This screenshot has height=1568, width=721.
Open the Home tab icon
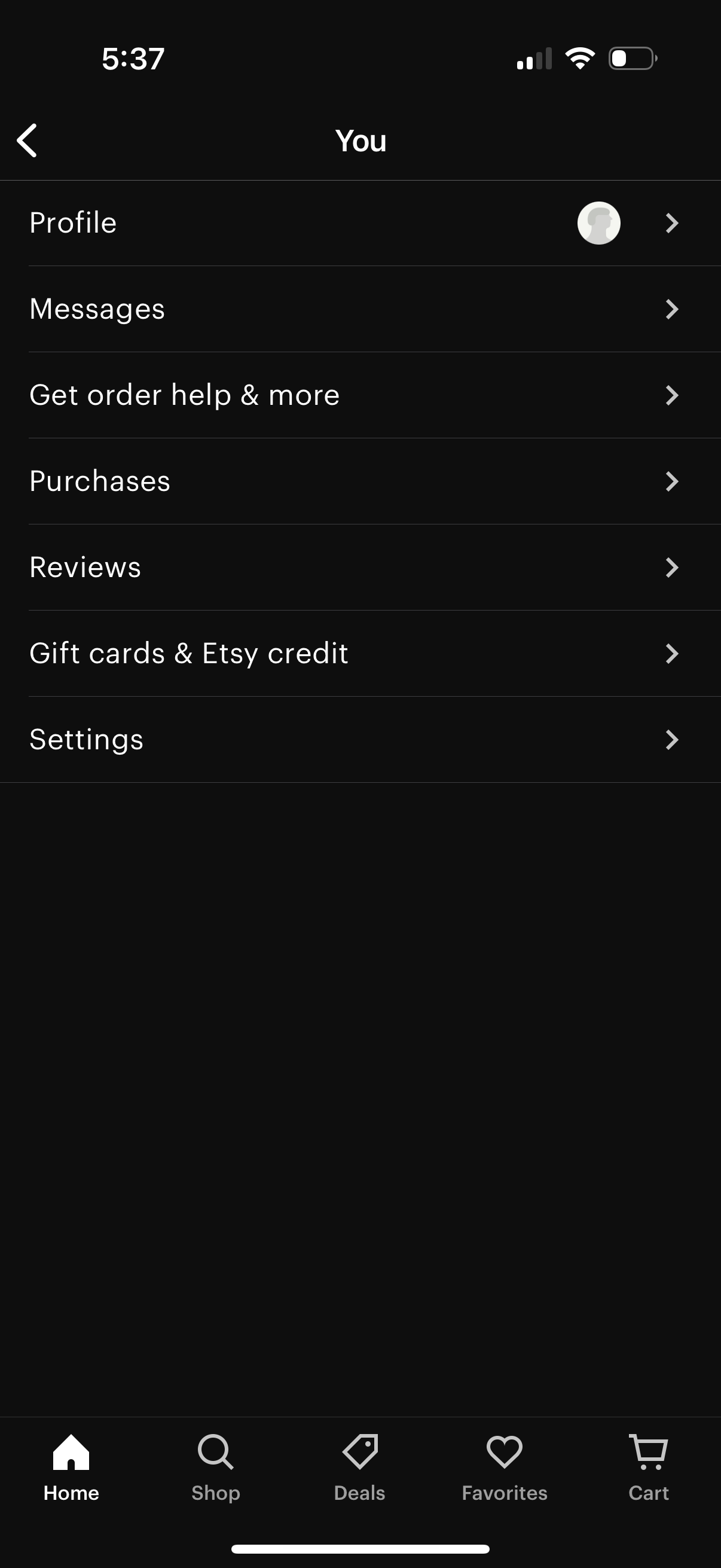pos(71,1452)
